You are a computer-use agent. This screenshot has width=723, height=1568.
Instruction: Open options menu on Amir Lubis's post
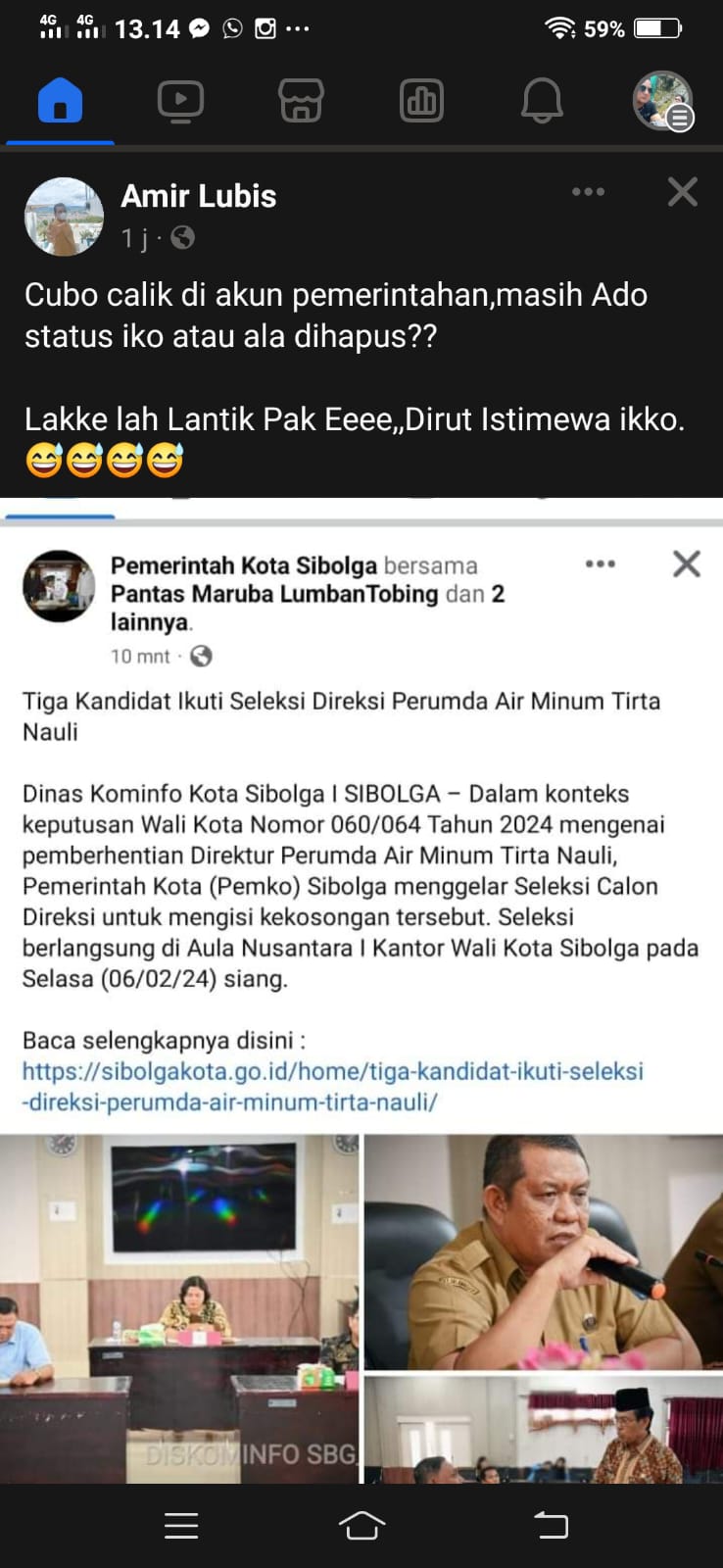pos(588,192)
